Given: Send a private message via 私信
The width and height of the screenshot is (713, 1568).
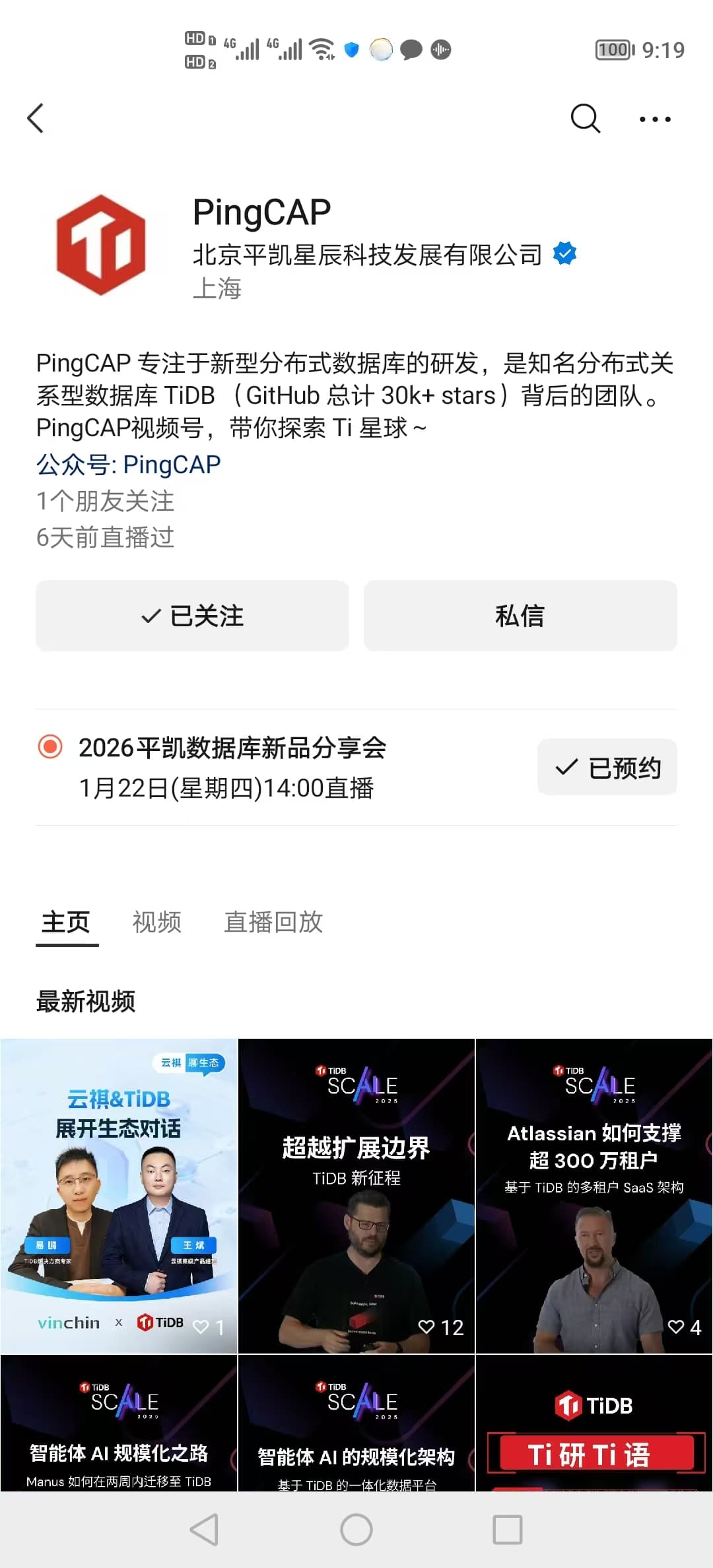Looking at the screenshot, I should [520, 616].
